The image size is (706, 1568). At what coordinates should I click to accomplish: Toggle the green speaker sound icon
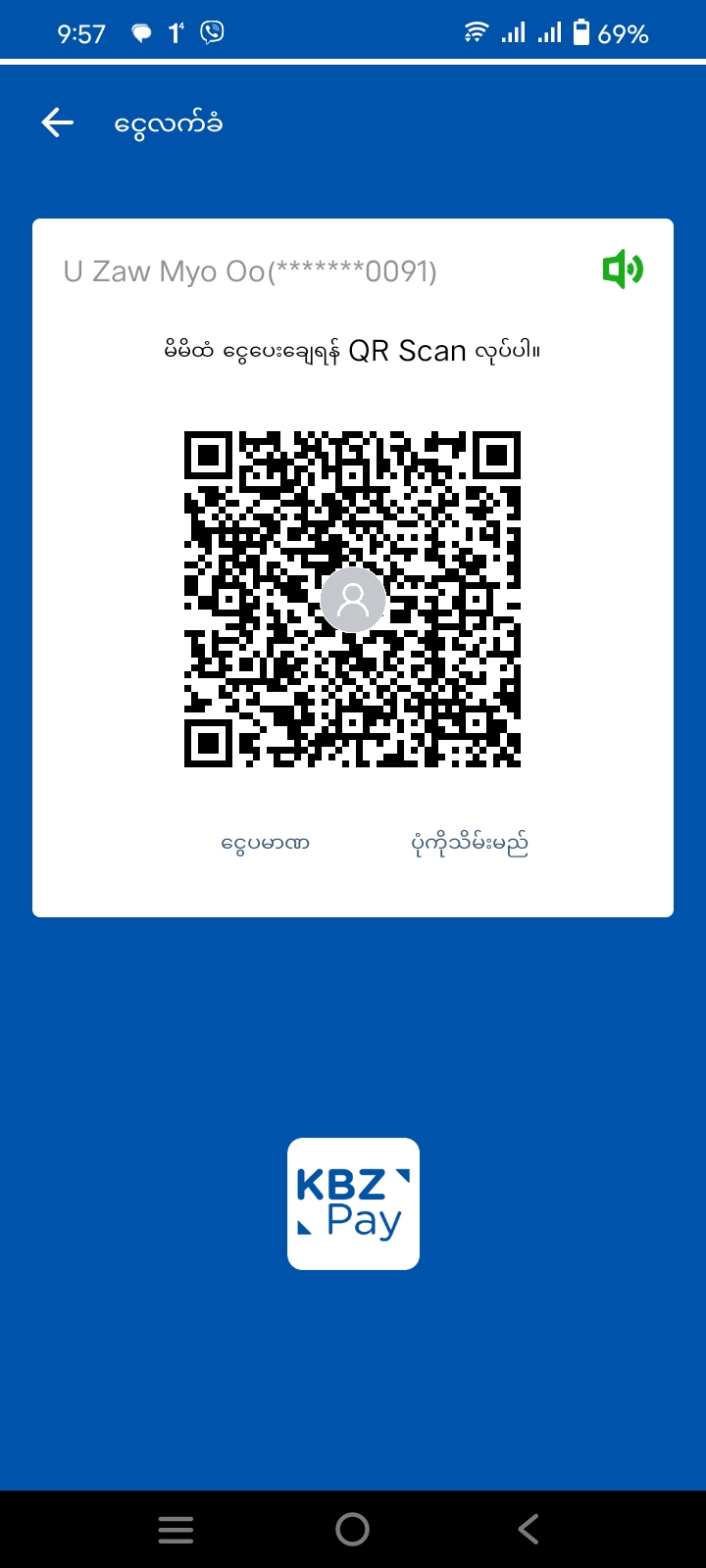[x=623, y=269]
